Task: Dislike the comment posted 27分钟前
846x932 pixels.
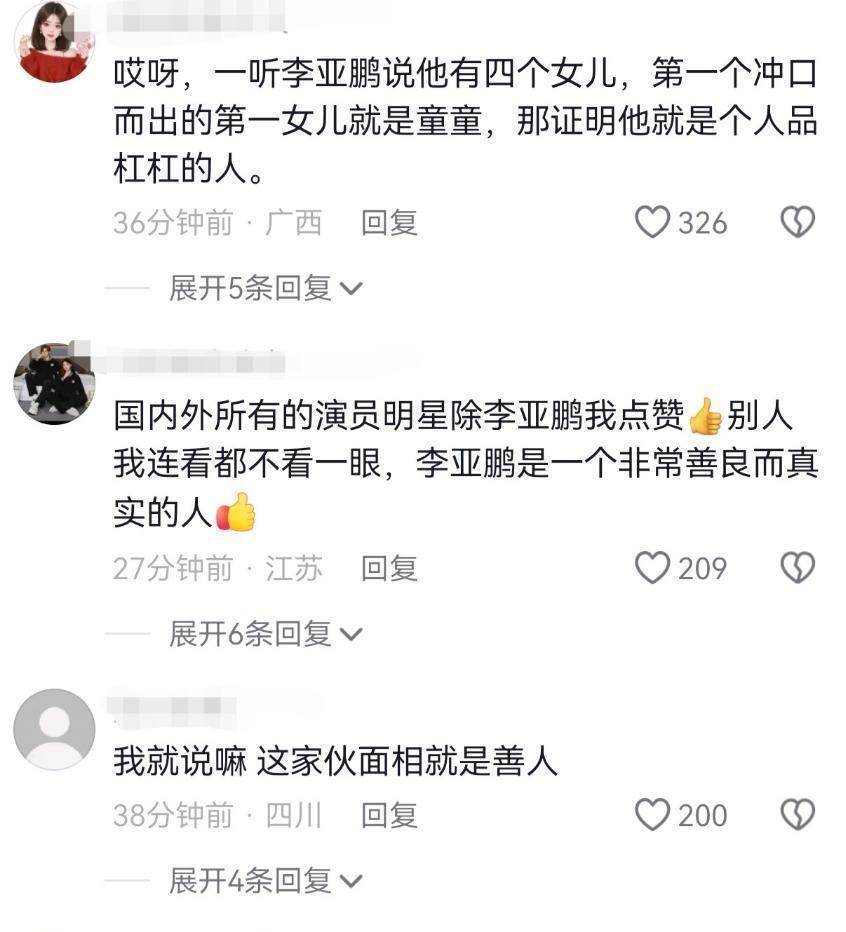Action: coord(797,568)
